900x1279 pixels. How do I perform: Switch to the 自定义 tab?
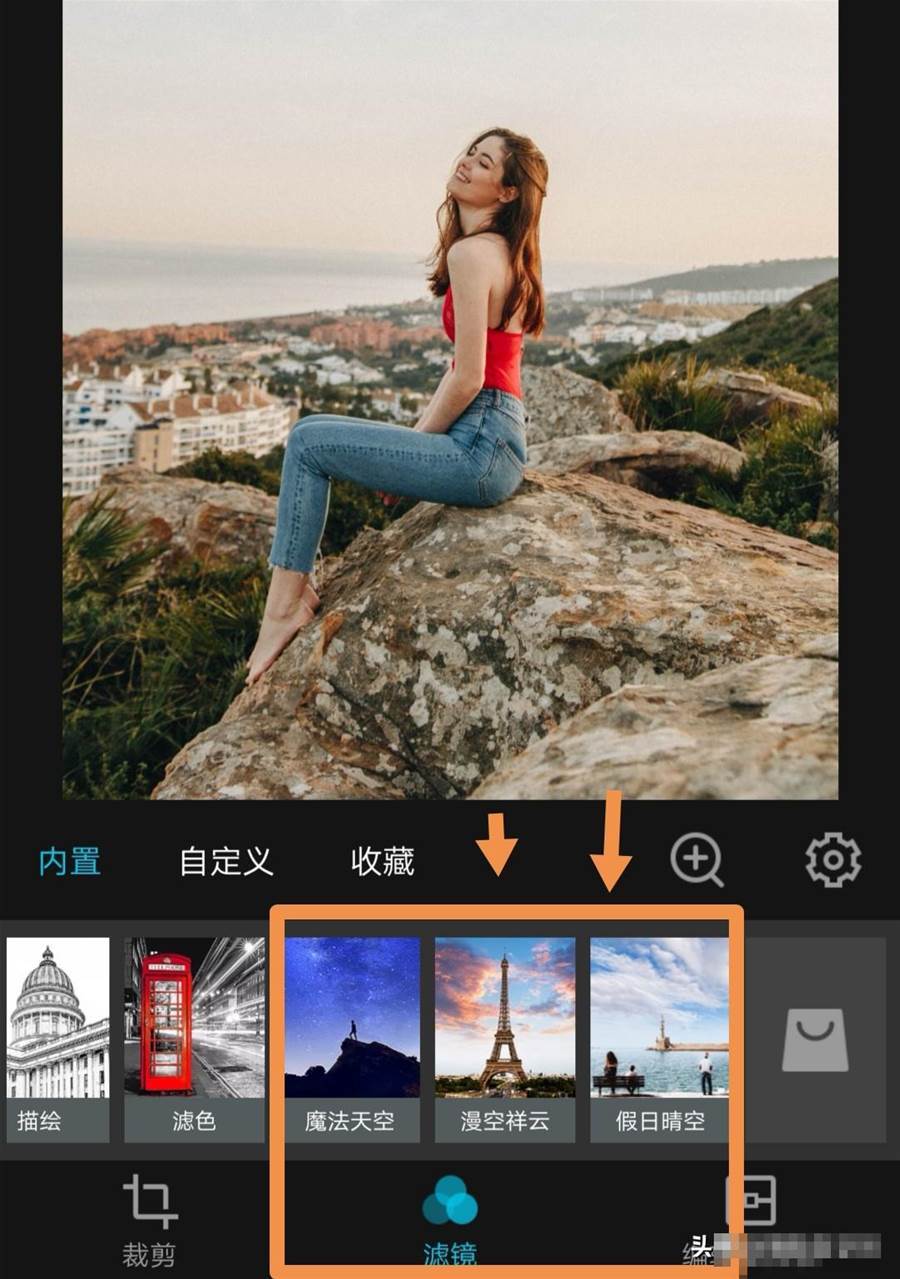pyautogui.click(x=226, y=861)
